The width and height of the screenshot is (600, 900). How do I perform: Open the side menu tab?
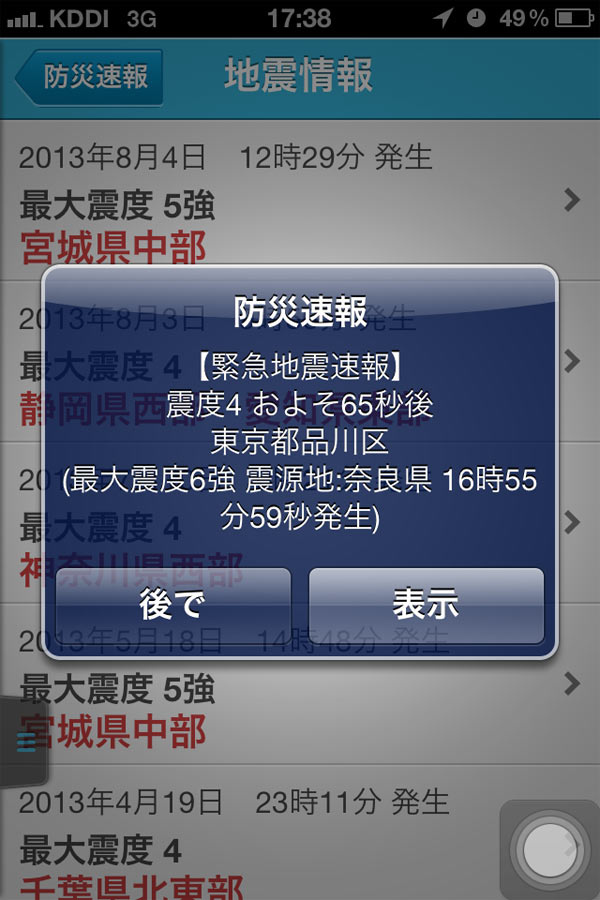[24, 742]
